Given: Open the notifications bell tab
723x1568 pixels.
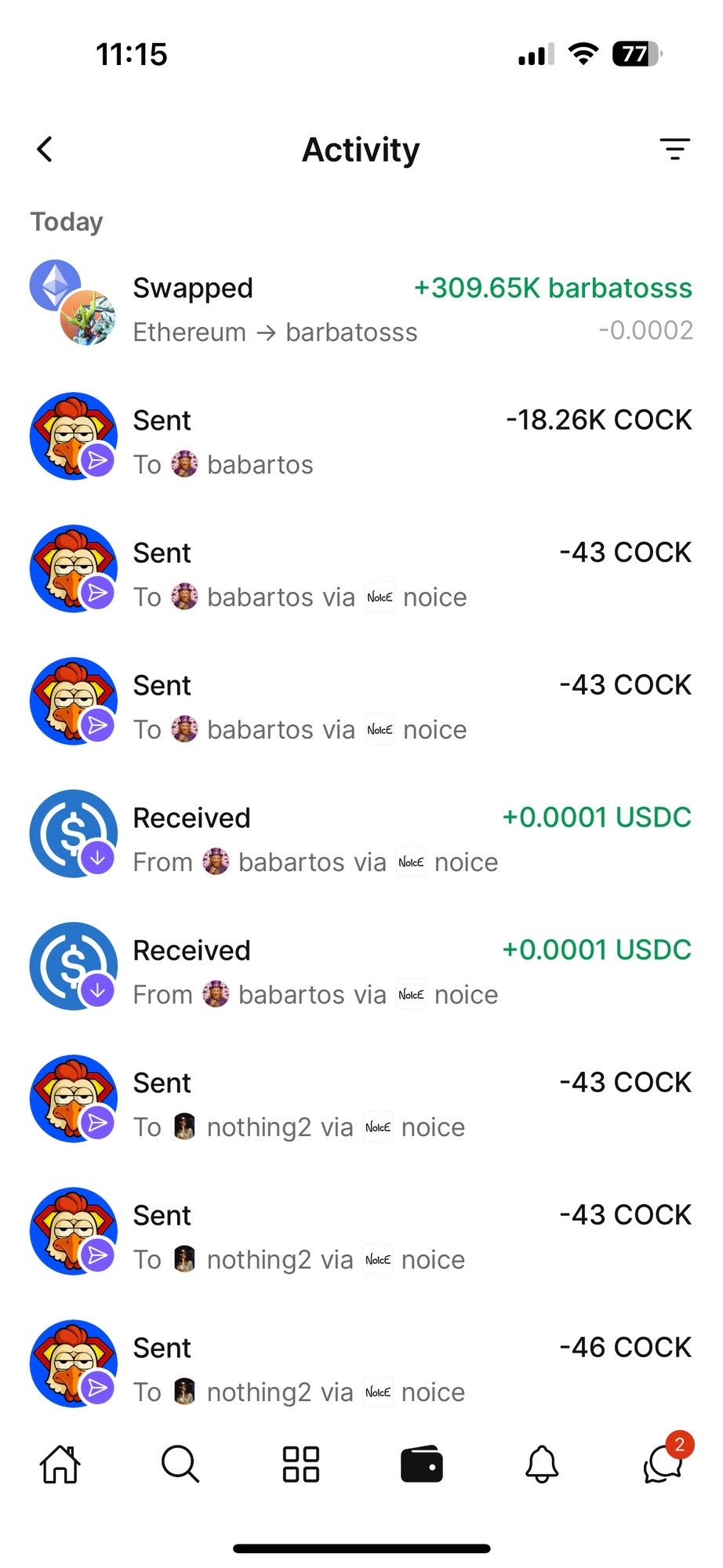Looking at the screenshot, I should [x=542, y=1464].
